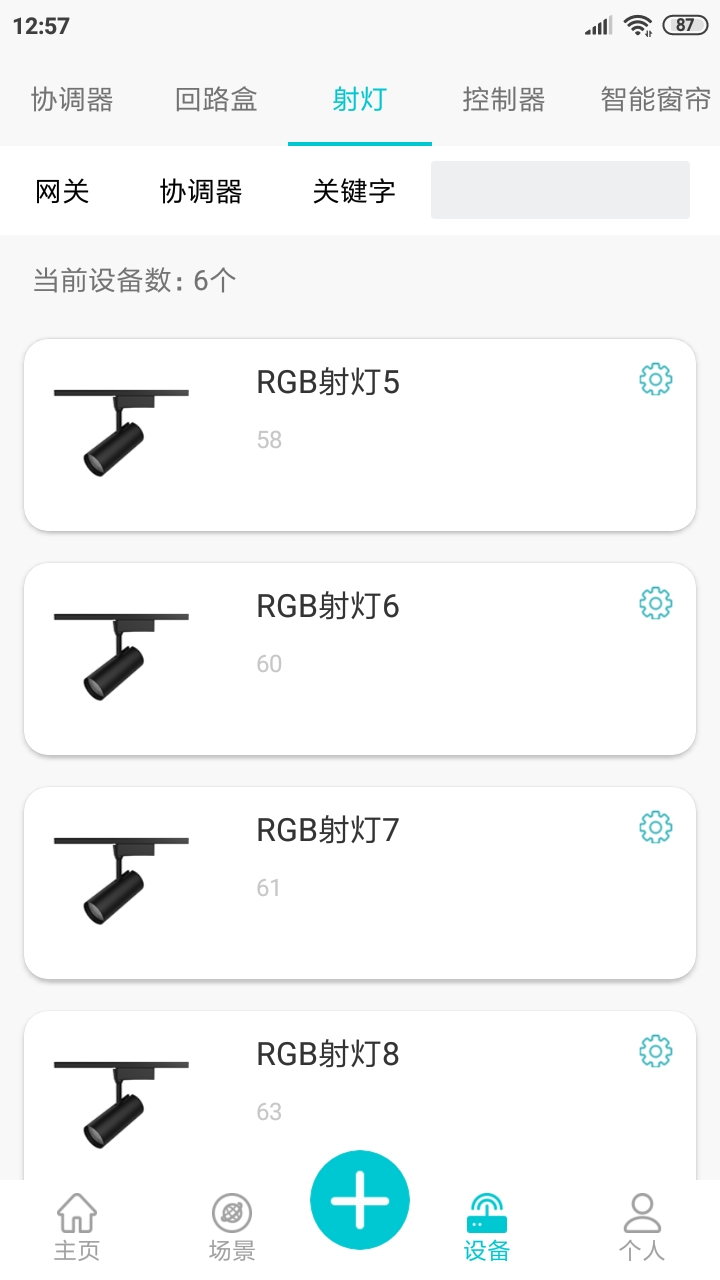Open settings gear for RGB射灯7
The image size is (720, 1280).
pos(655,828)
